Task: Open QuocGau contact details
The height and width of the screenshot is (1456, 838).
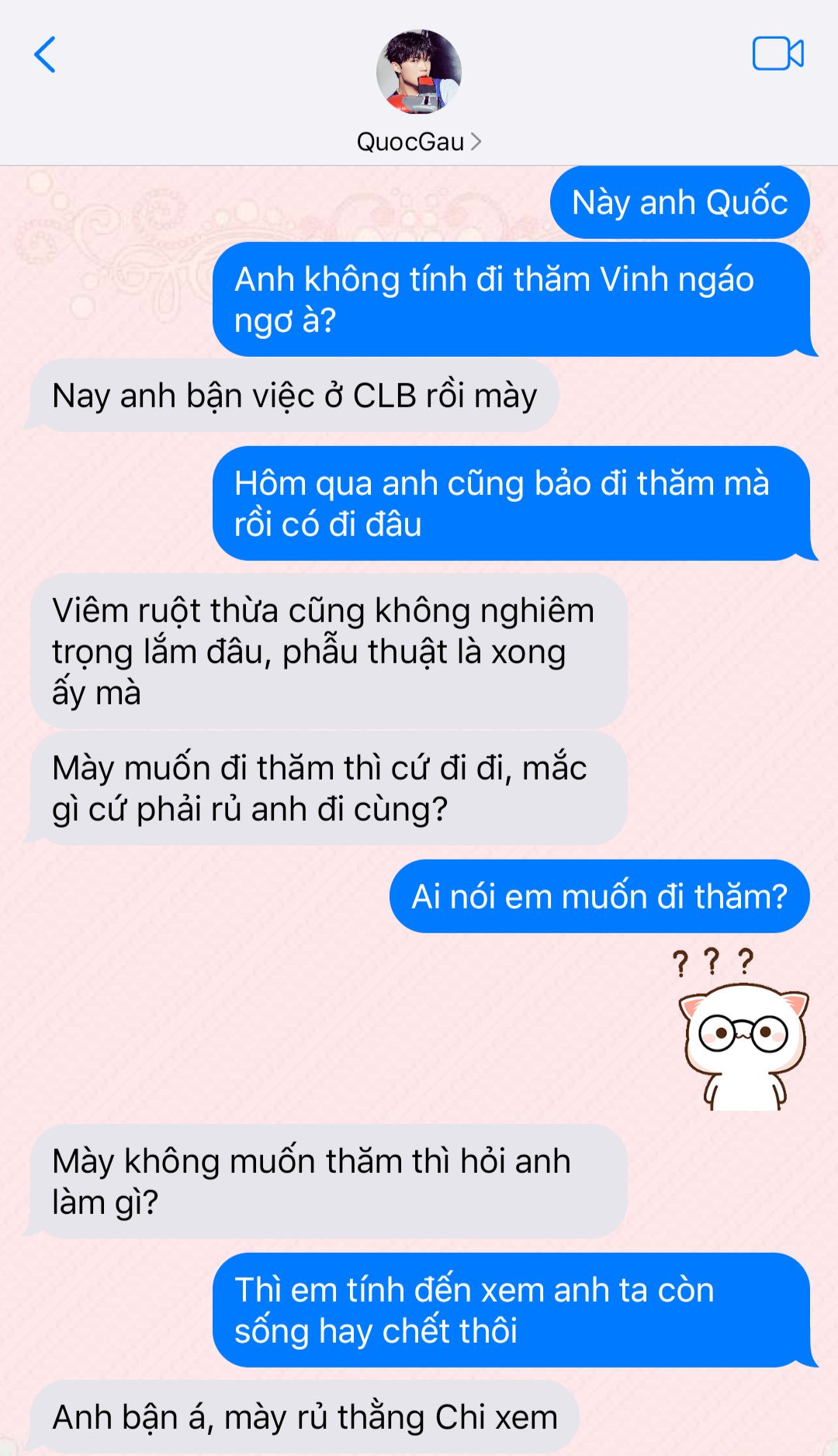Action: pos(418,141)
